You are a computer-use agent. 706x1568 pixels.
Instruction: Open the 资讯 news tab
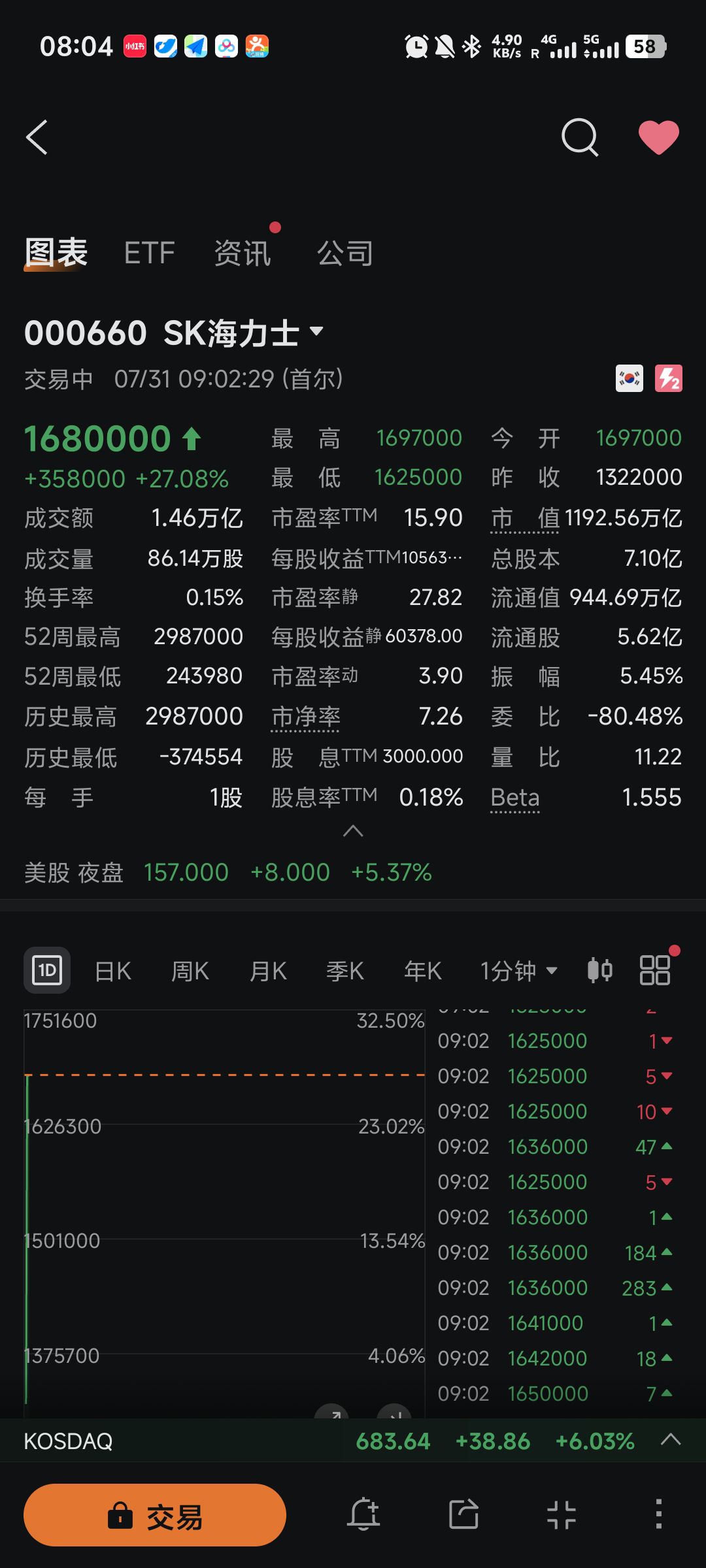click(243, 253)
